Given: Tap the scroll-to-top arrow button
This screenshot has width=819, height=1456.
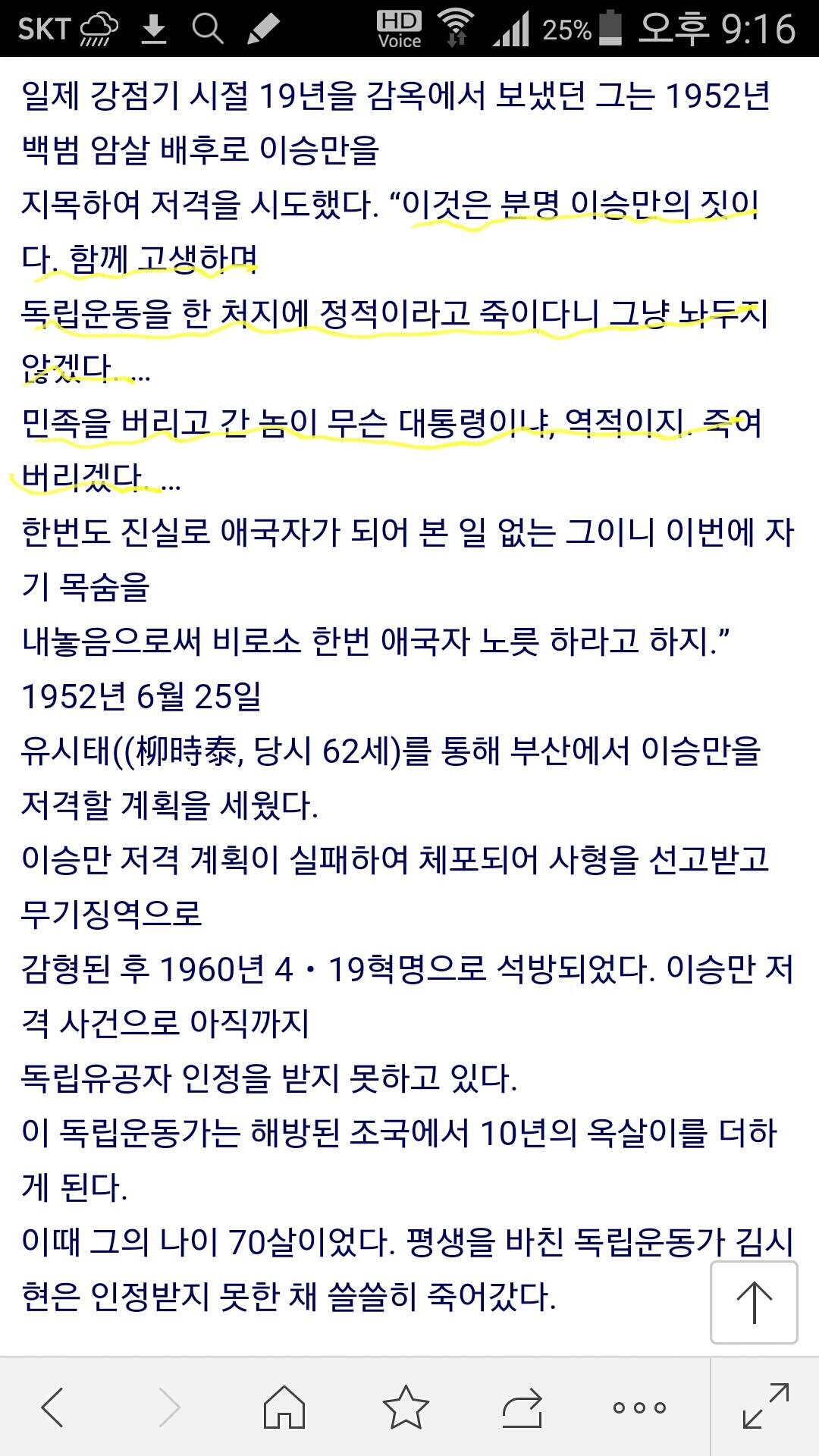Looking at the screenshot, I should click(x=754, y=1303).
